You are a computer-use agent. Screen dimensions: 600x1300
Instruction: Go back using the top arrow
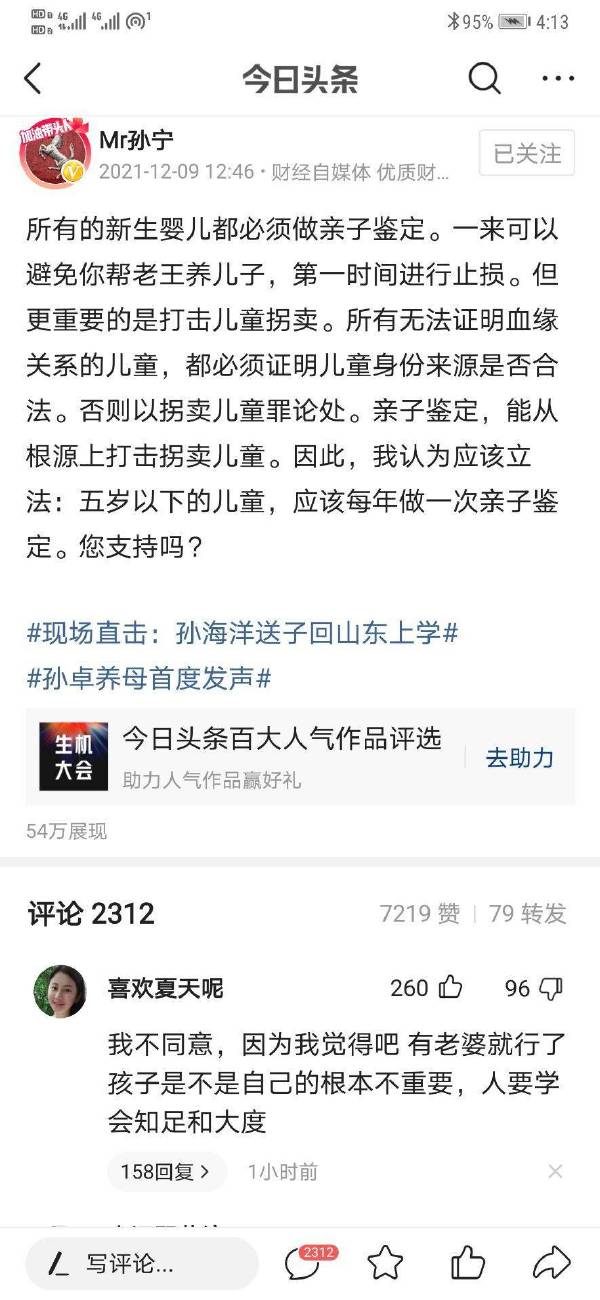click(33, 79)
